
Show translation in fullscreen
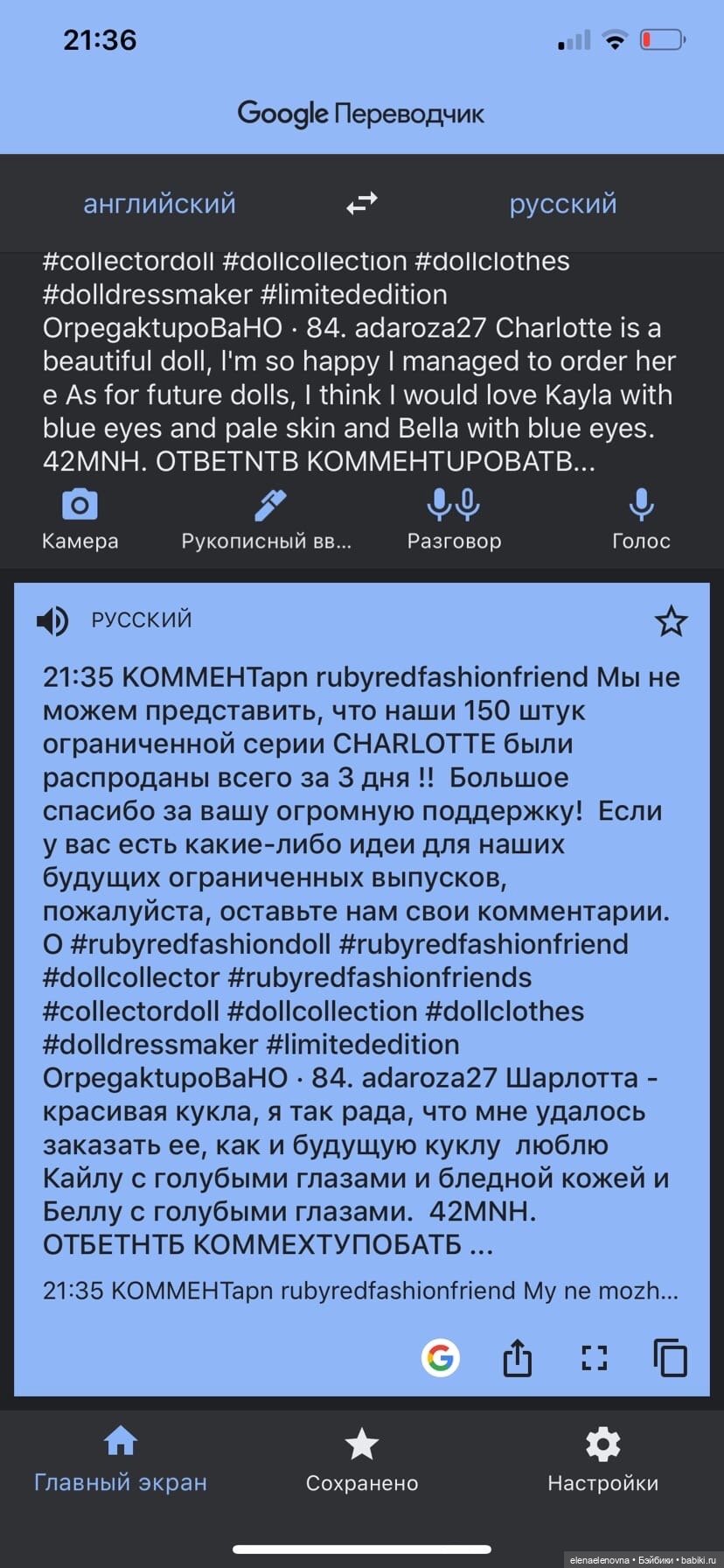click(x=595, y=1358)
